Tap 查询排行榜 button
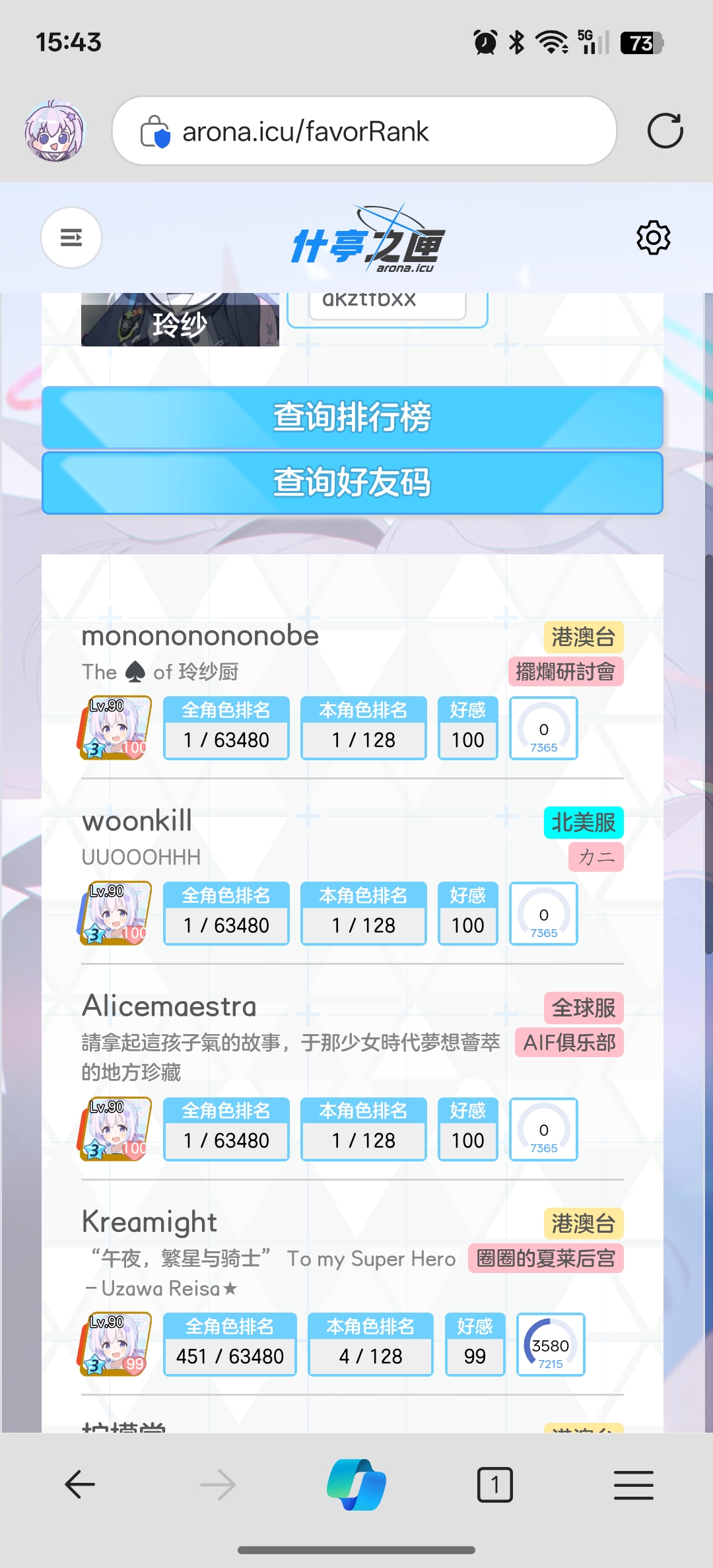This screenshot has width=713, height=1568. pyautogui.click(x=353, y=418)
